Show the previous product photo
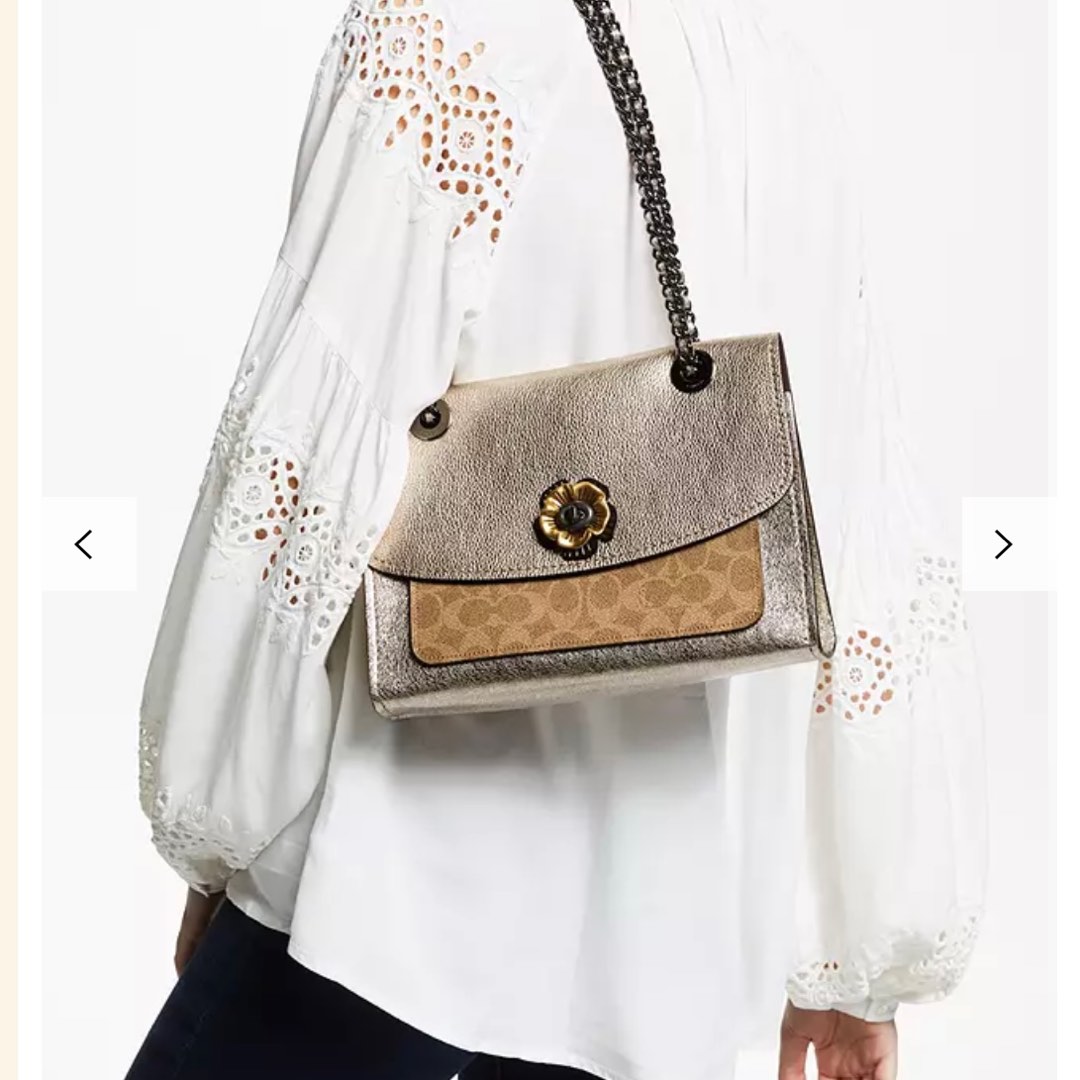This screenshot has height=1080, width=1080. pyautogui.click(x=86, y=544)
